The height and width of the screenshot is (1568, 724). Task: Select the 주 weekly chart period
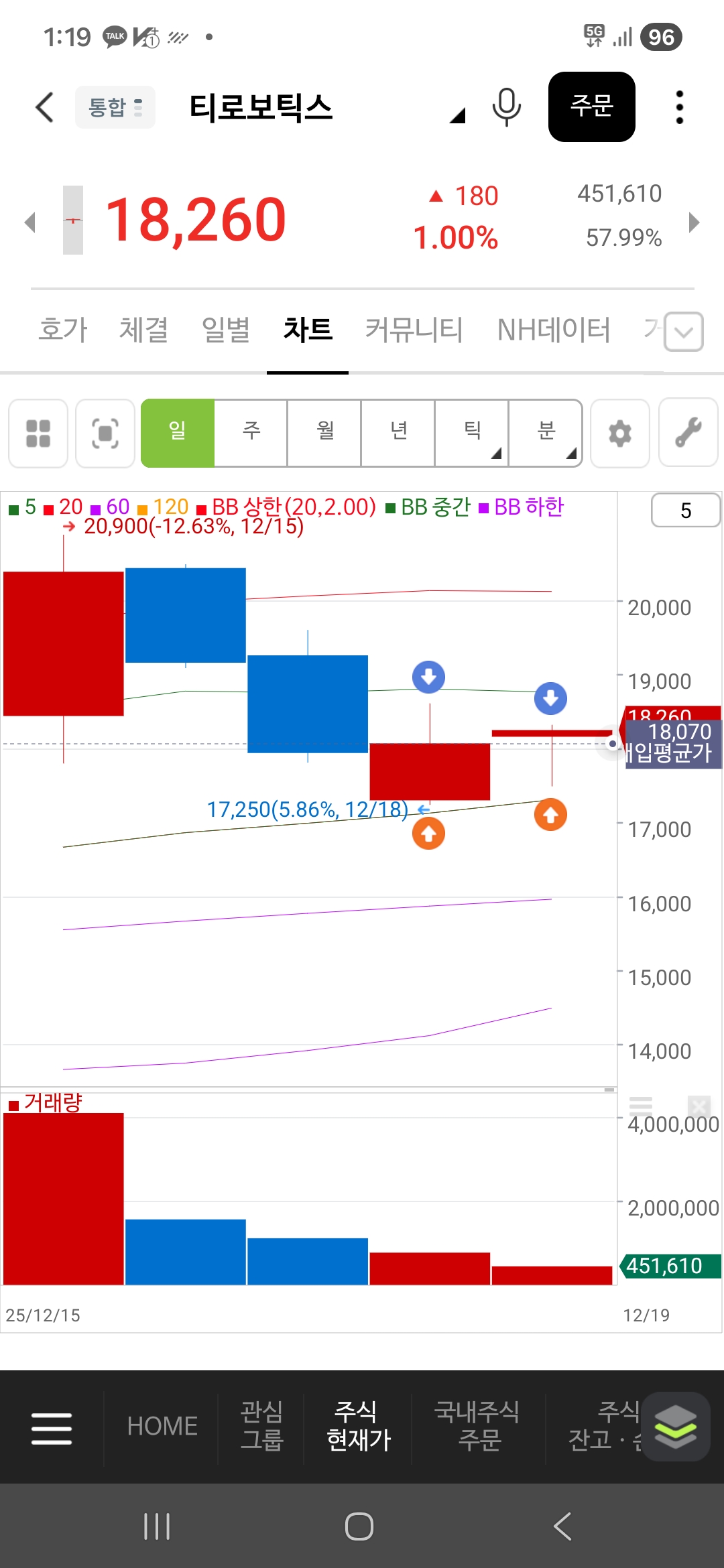[x=251, y=433]
